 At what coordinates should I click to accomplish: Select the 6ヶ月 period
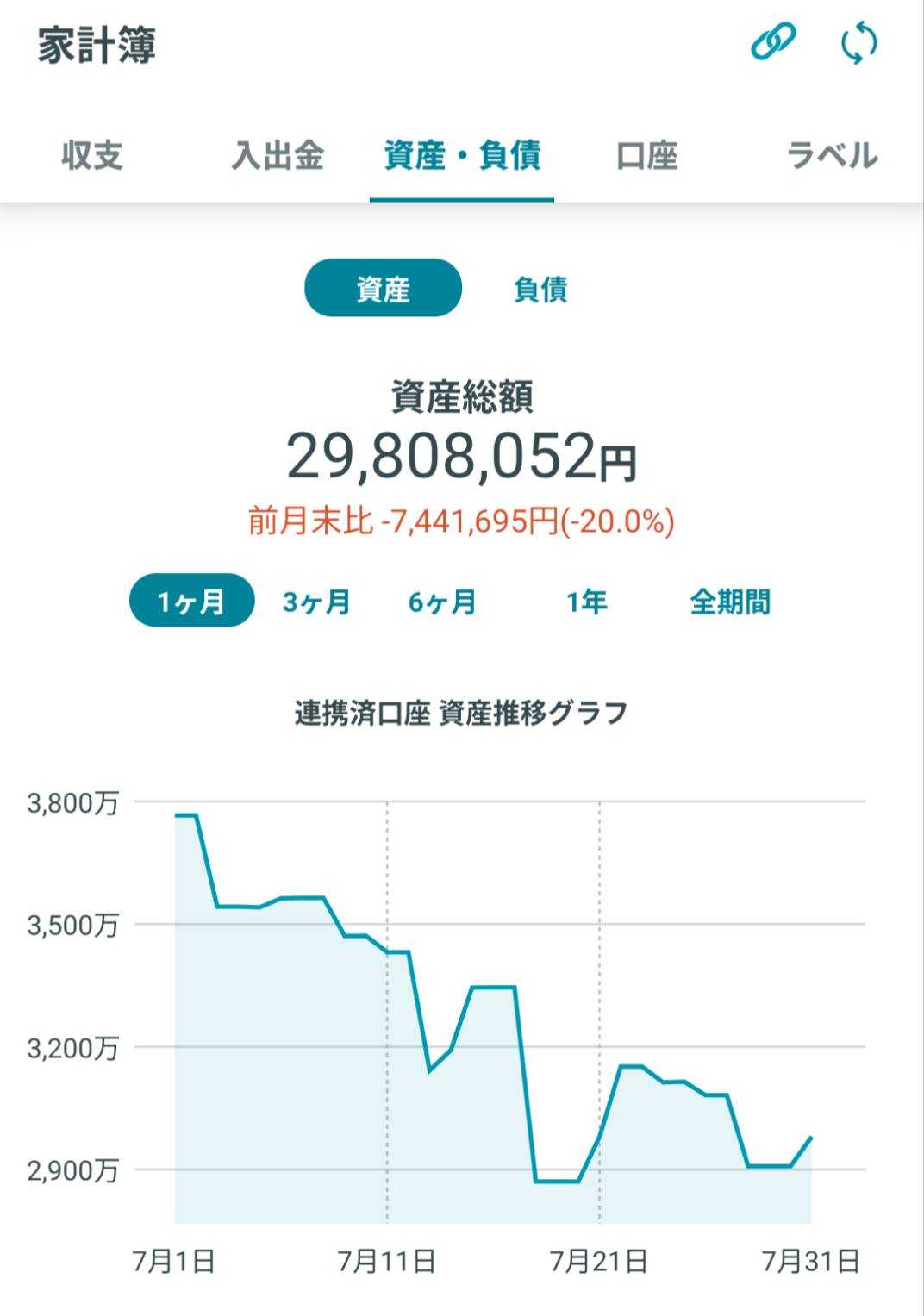tap(442, 601)
